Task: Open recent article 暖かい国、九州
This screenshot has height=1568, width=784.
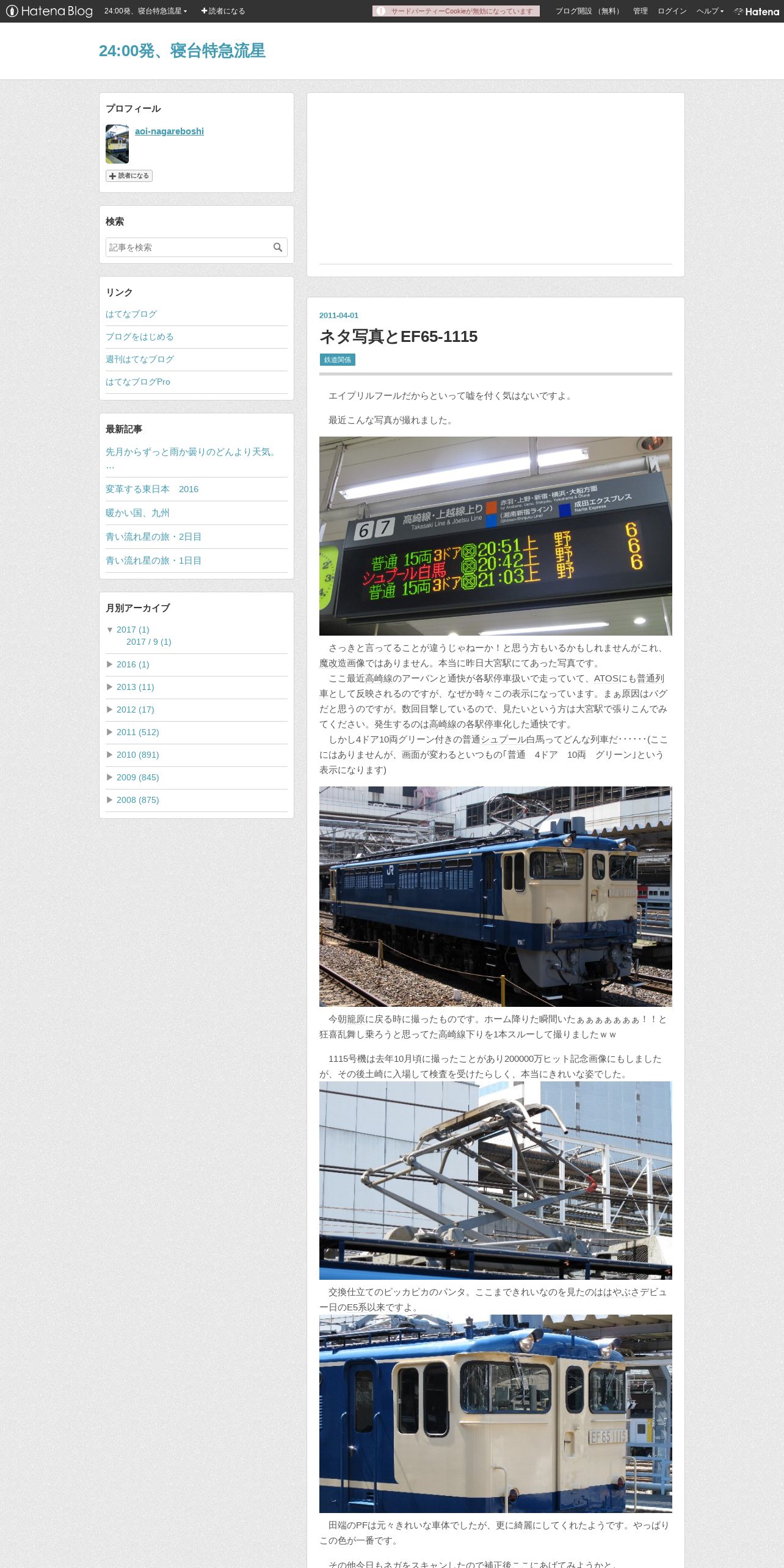Action: click(137, 513)
